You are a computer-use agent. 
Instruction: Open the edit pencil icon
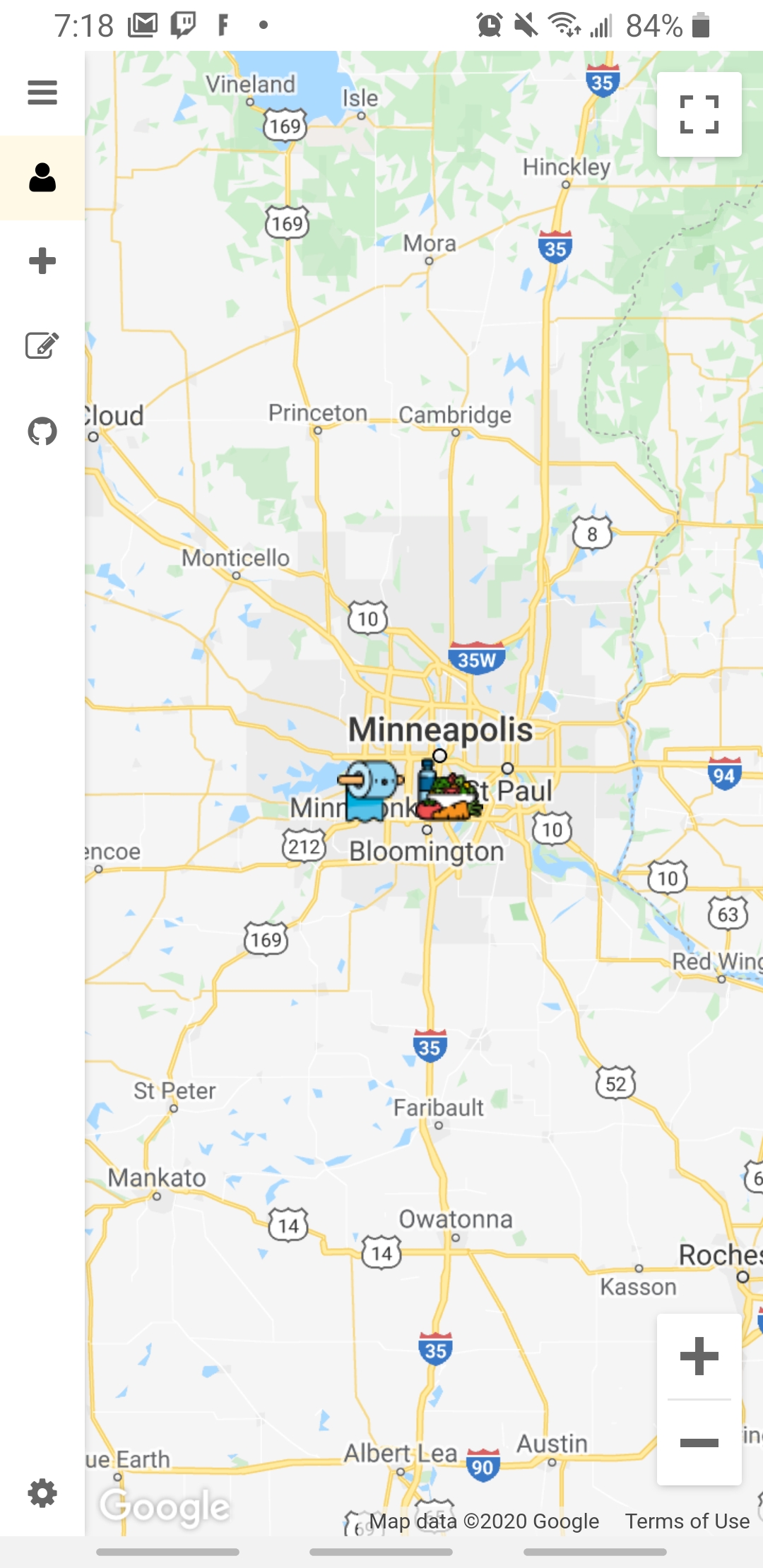42,345
